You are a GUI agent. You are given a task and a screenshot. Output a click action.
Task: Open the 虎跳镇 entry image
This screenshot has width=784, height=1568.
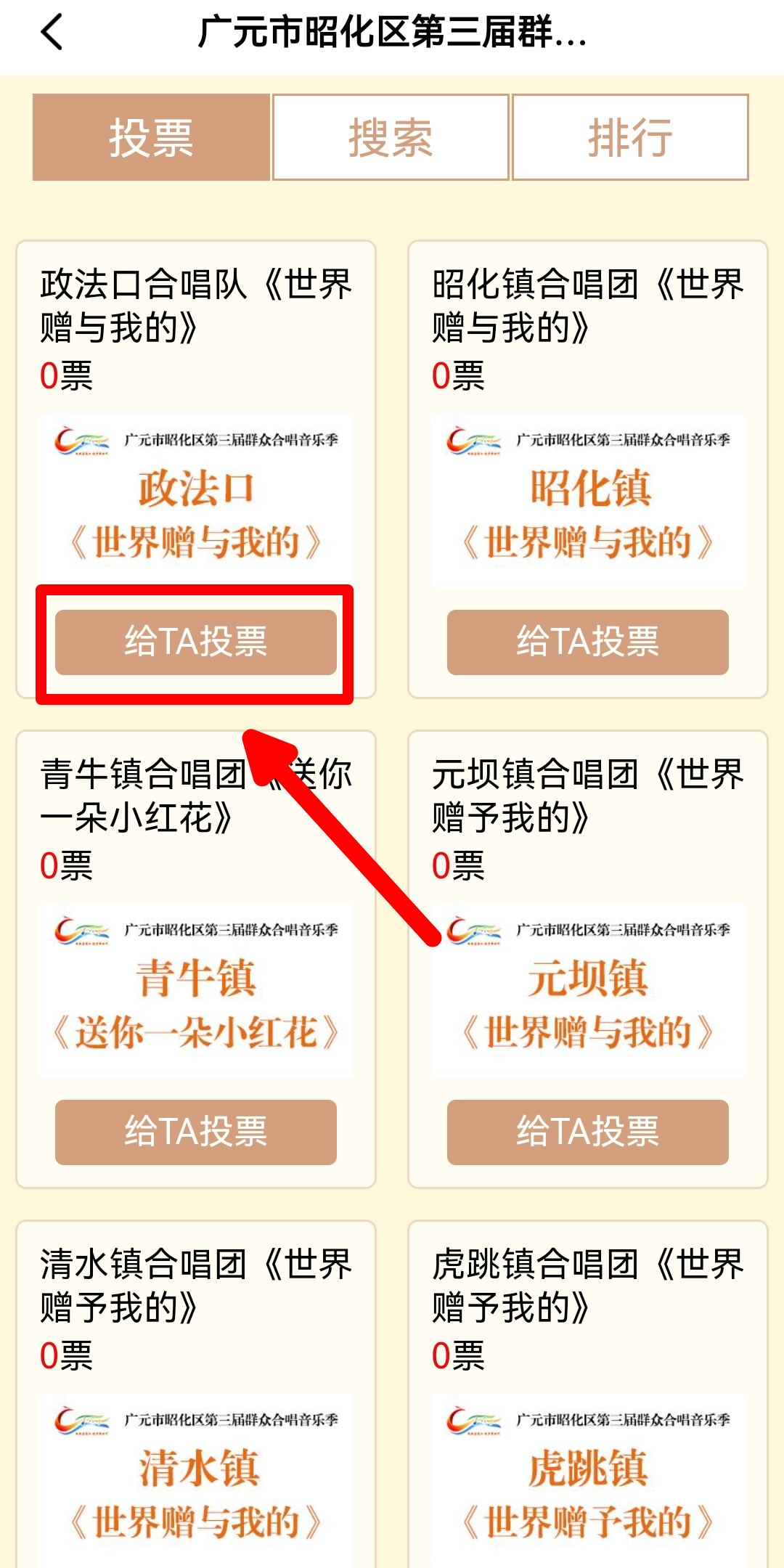pyautogui.click(x=588, y=1481)
